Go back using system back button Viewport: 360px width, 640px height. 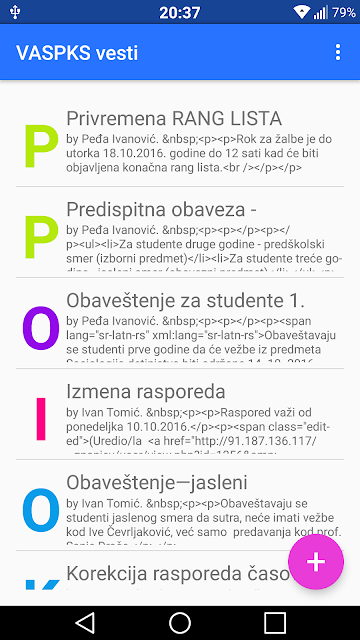coord(85,623)
